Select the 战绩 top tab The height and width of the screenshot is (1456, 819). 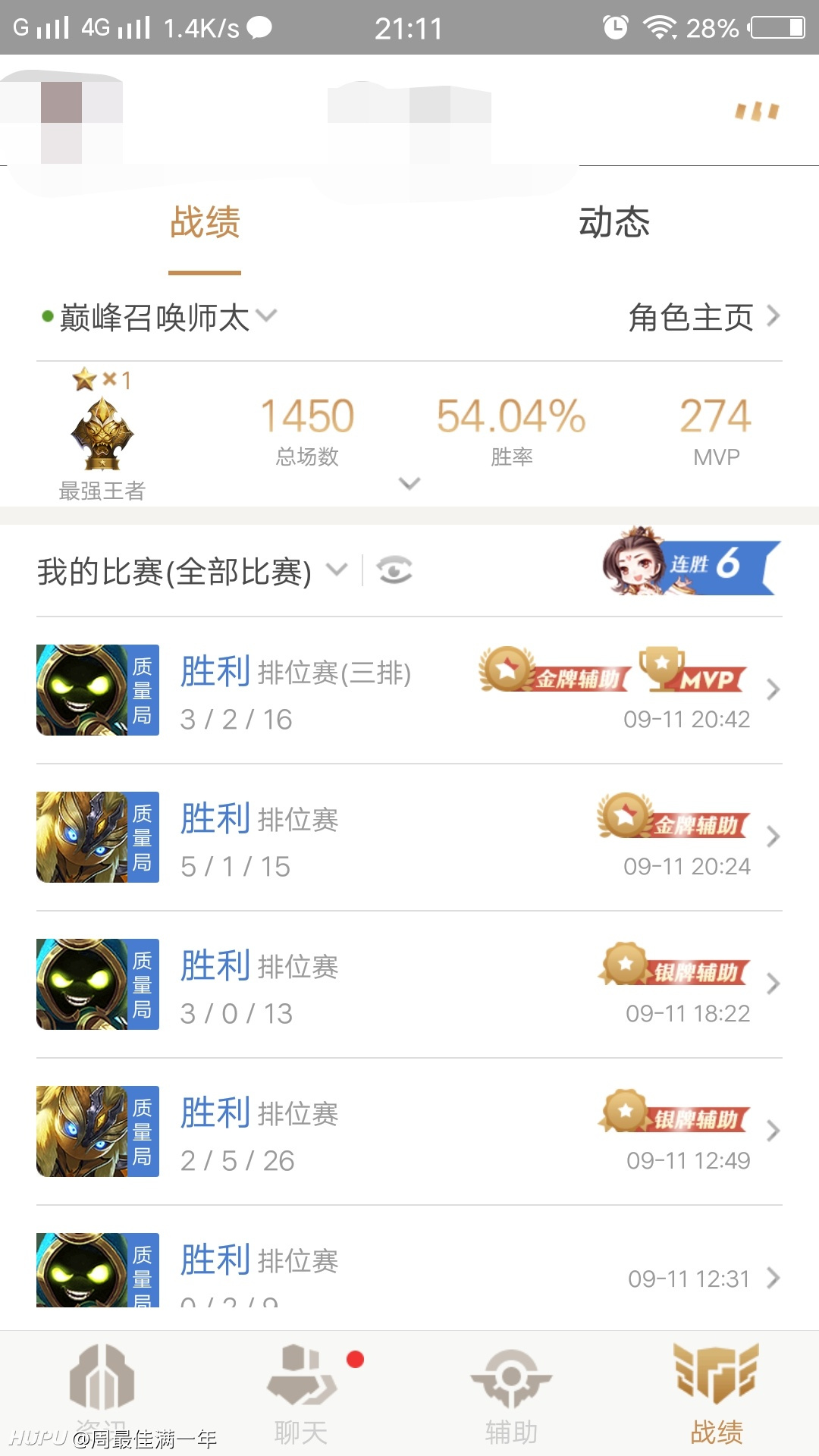click(205, 222)
